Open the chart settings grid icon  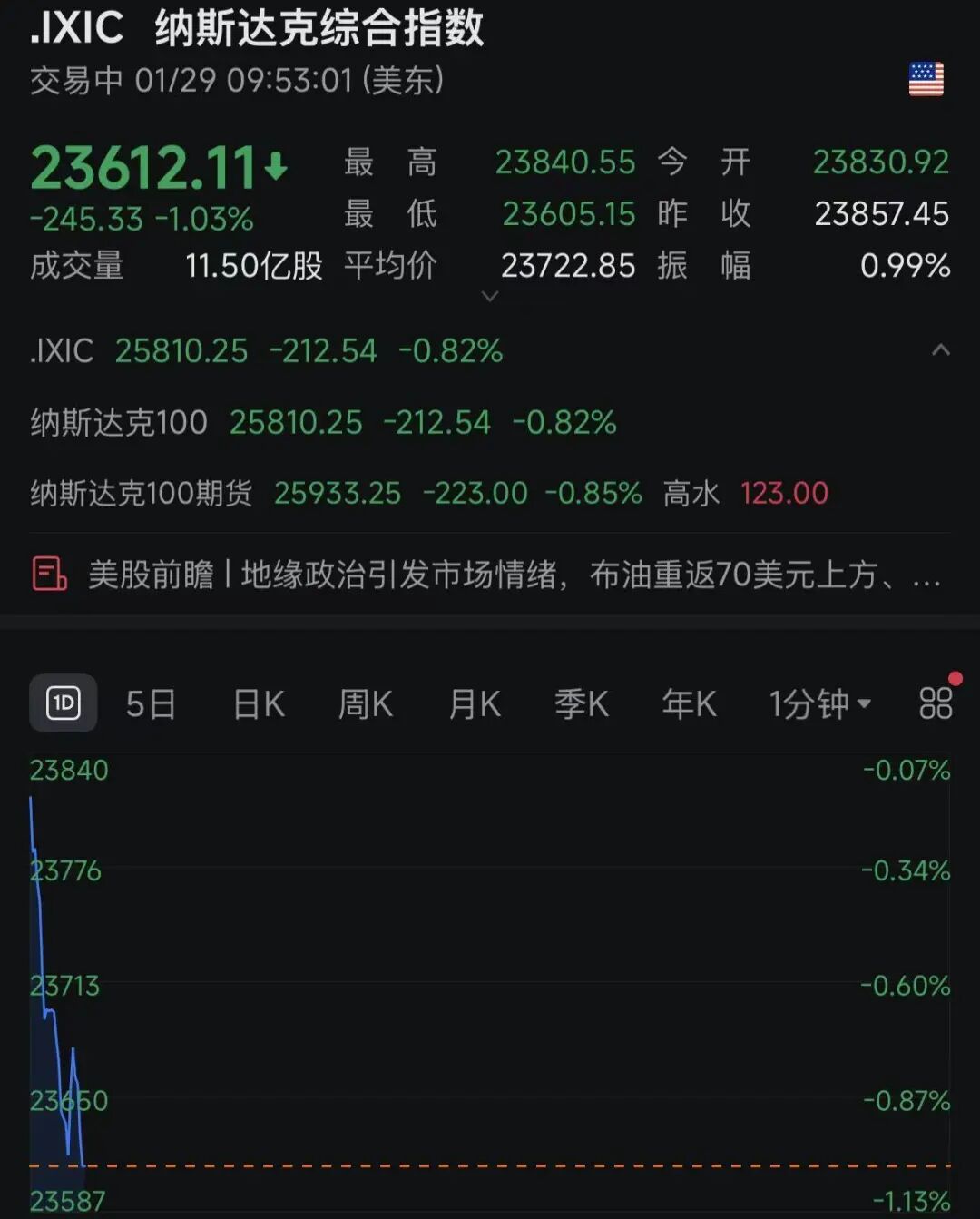coord(936,703)
